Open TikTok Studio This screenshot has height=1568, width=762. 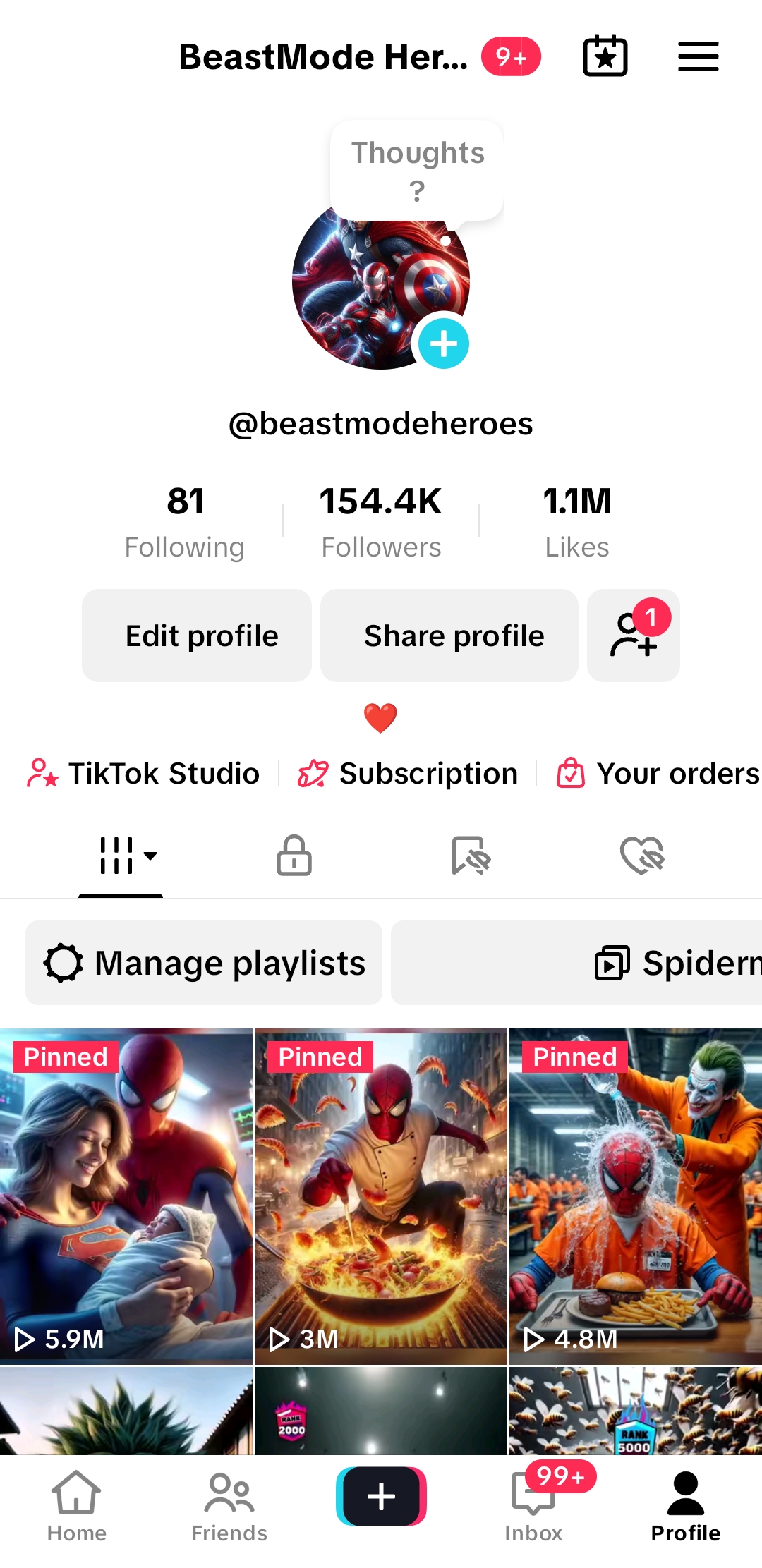point(143,773)
